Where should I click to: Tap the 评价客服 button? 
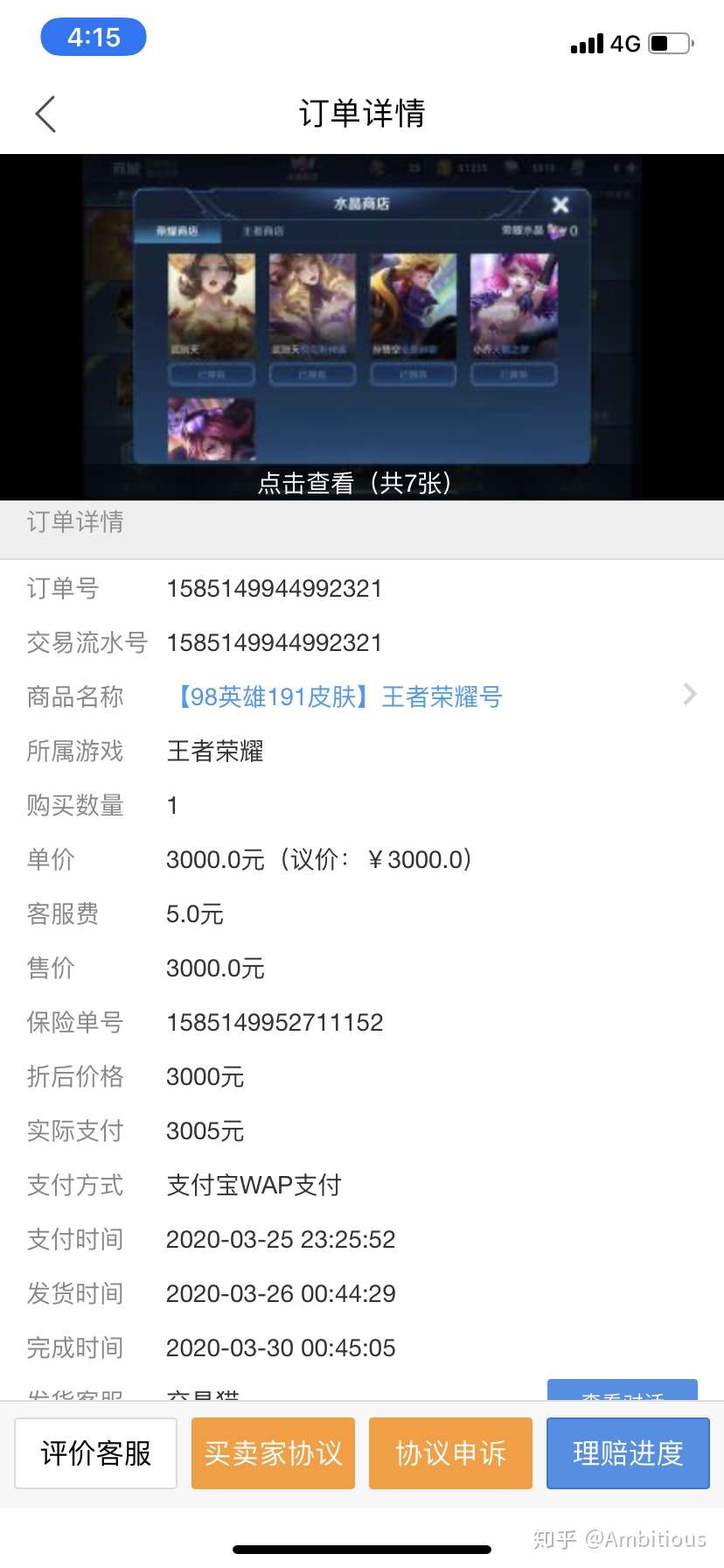click(x=96, y=1453)
